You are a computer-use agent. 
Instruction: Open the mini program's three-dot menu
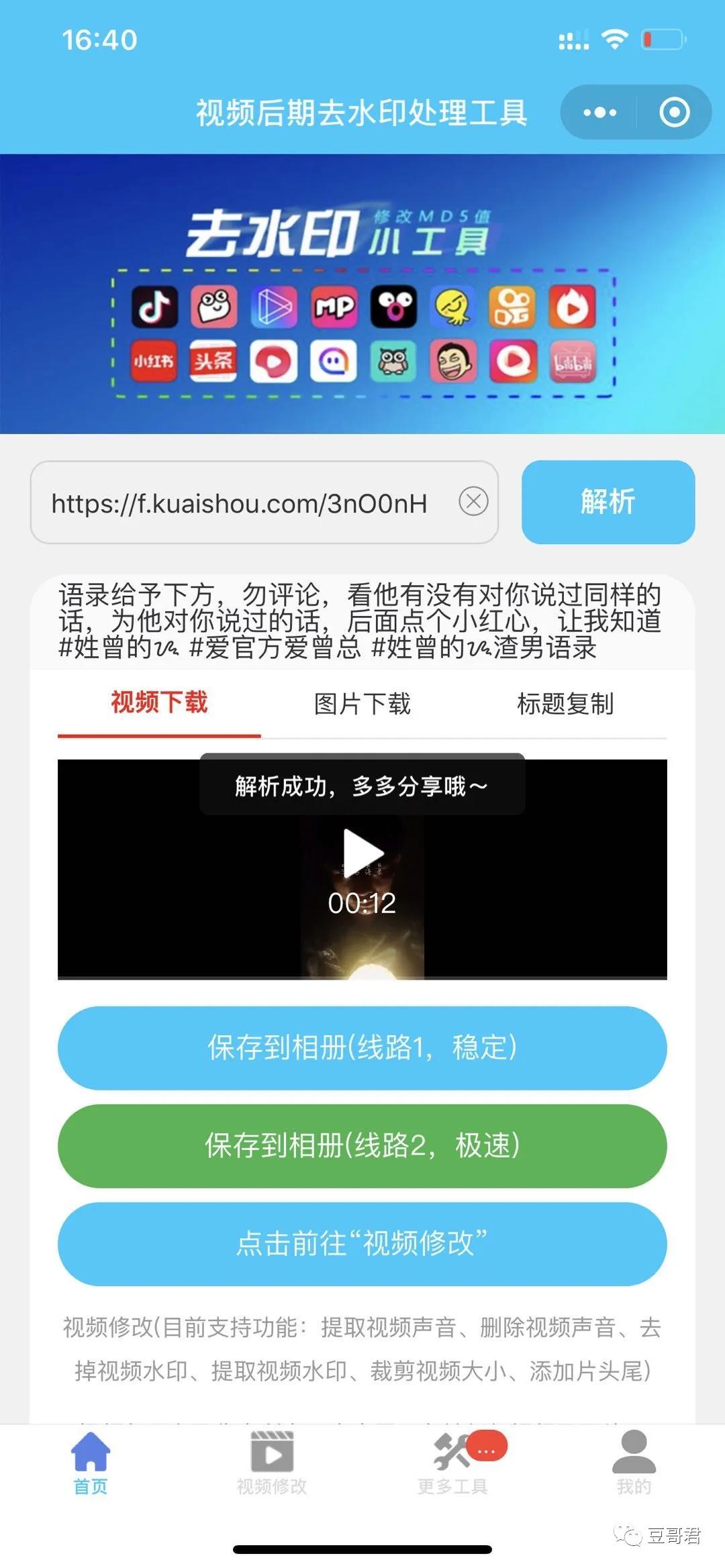pyautogui.click(x=599, y=112)
